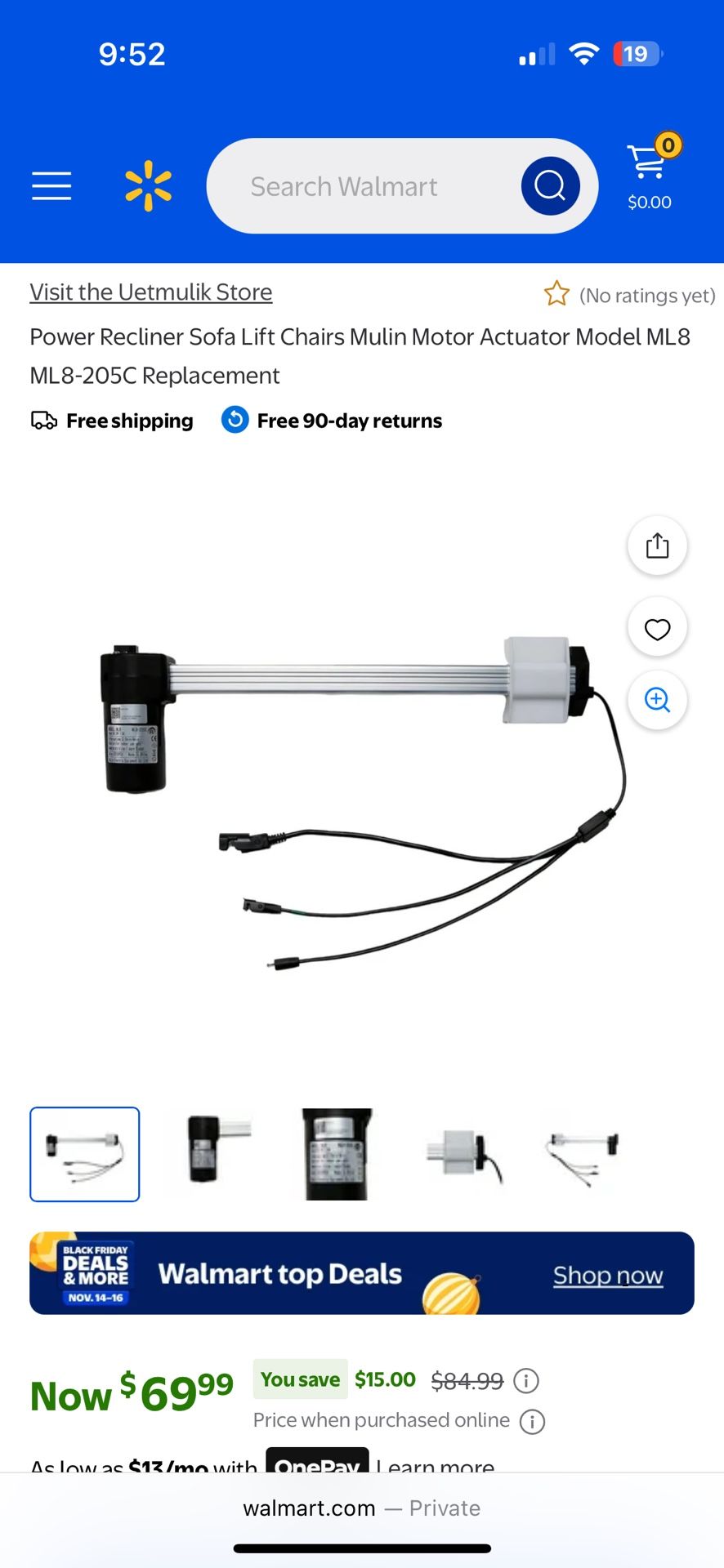This screenshot has height=1568, width=724.
Task: Tap the Search Walmart field
Action: pyautogui.click(x=360, y=186)
